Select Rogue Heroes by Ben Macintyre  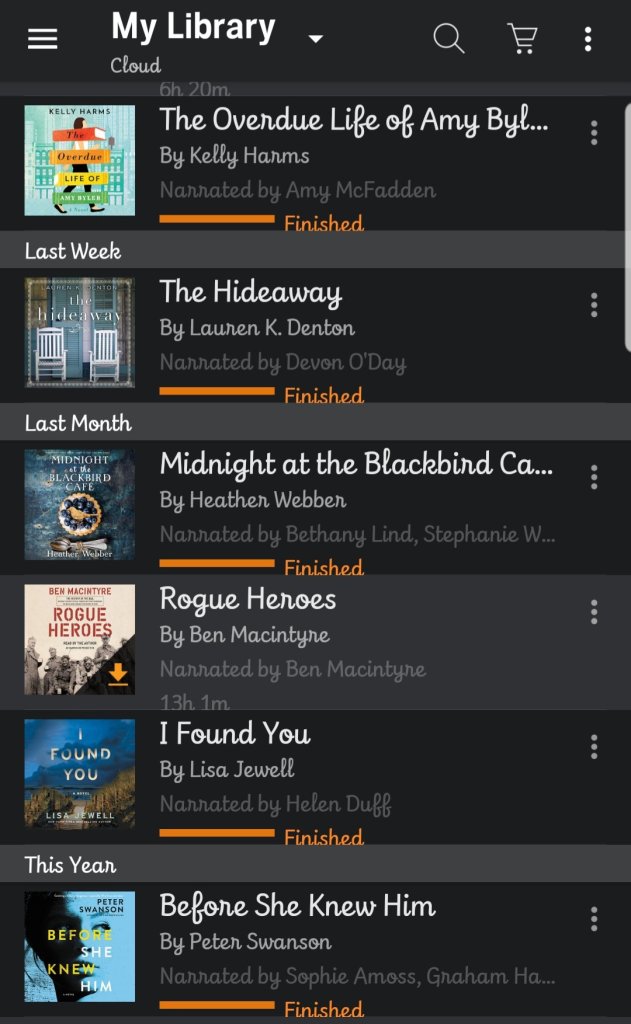[x=248, y=600]
